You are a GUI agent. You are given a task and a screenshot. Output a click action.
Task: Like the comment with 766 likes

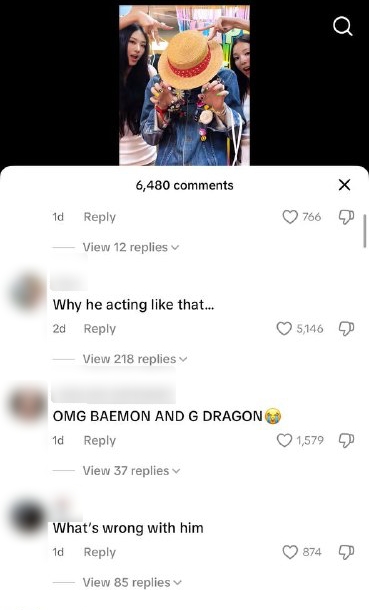pos(290,217)
